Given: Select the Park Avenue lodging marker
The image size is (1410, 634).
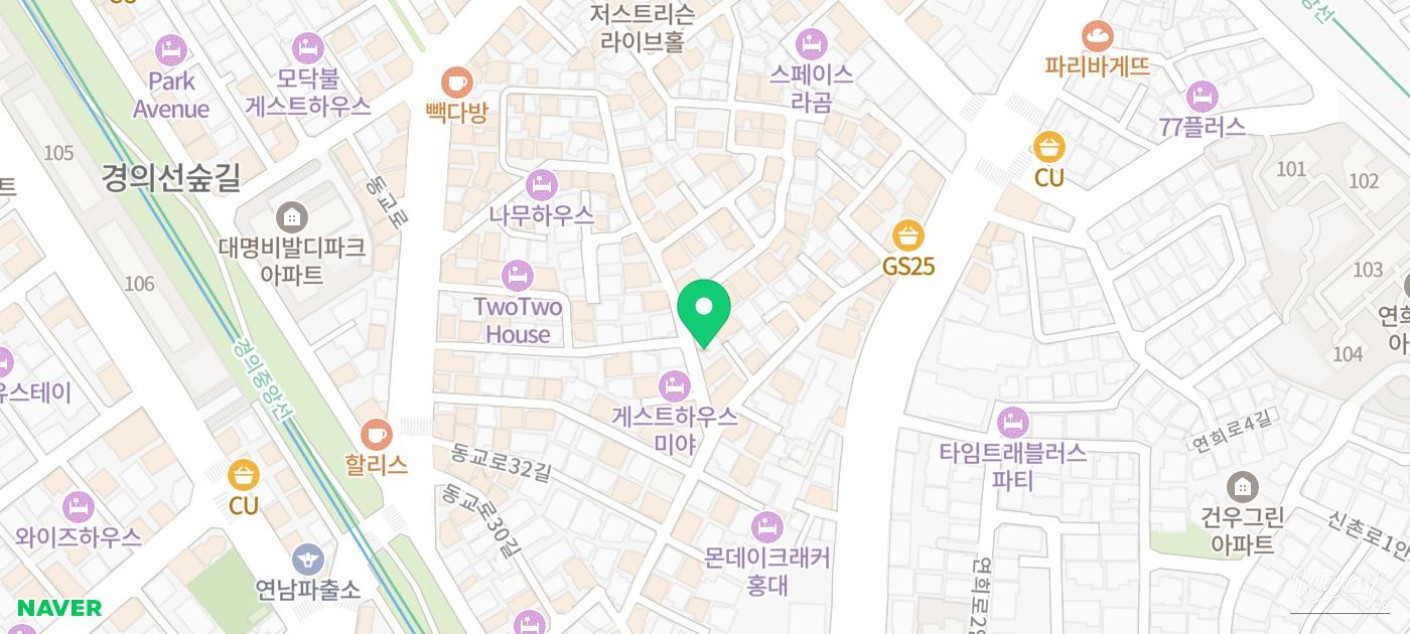Looking at the screenshot, I should (171, 50).
